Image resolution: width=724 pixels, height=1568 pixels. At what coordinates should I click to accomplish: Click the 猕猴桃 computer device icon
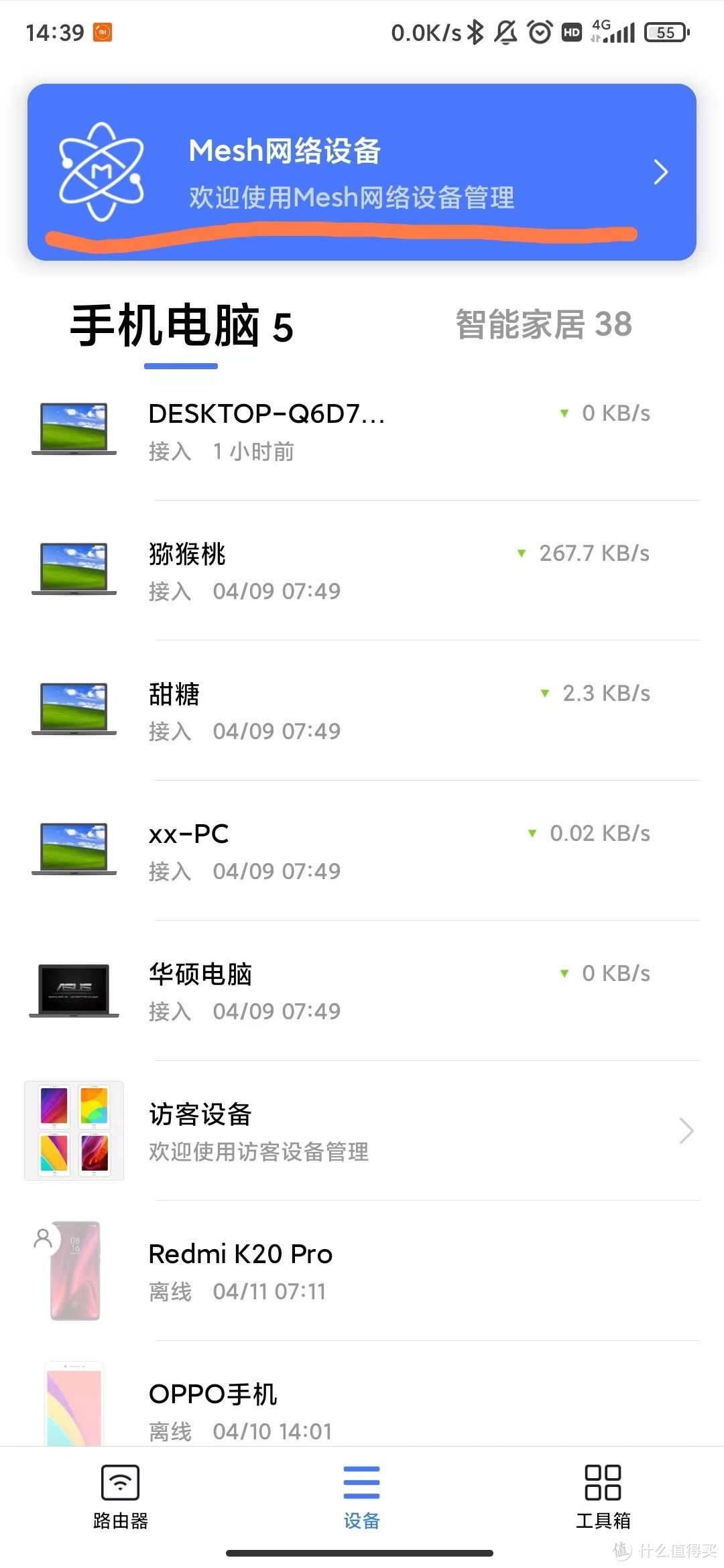[74, 570]
